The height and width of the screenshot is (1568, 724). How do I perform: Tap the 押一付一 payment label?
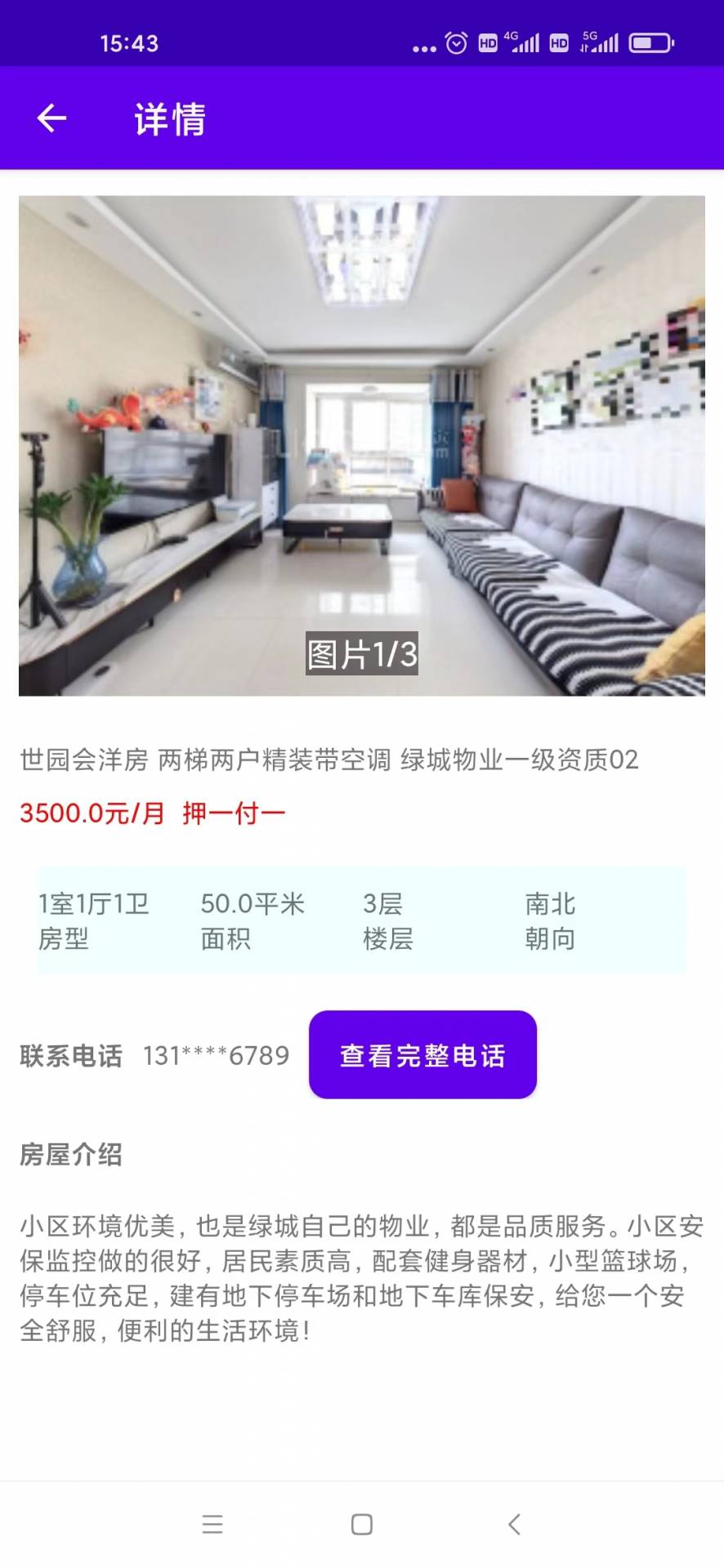pos(234,813)
